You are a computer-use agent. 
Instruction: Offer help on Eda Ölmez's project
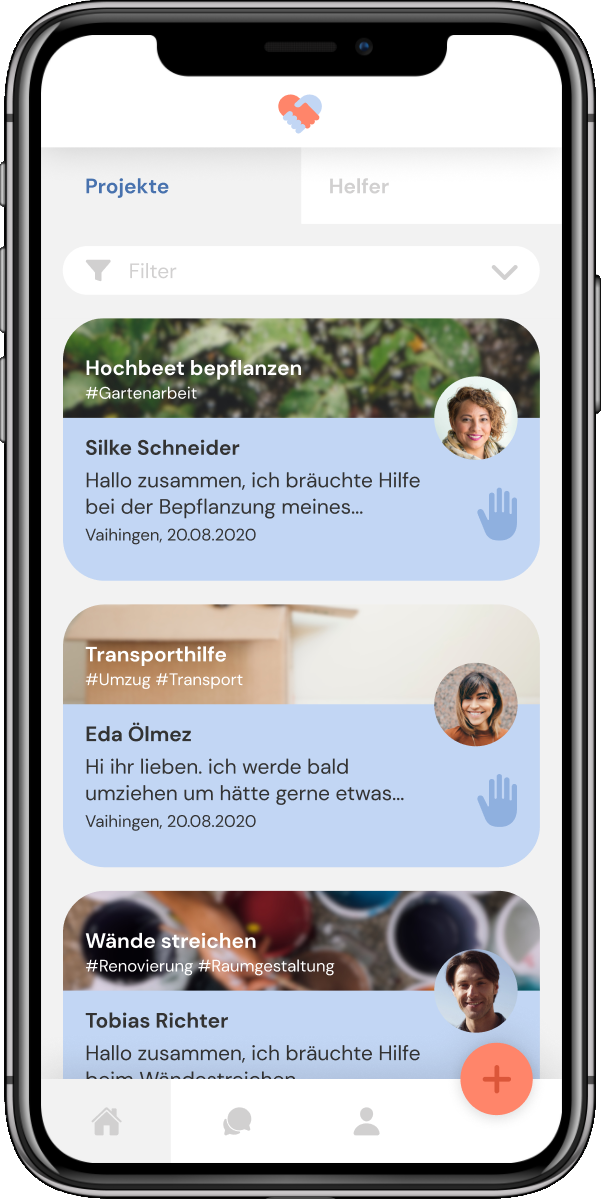(x=498, y=801)
